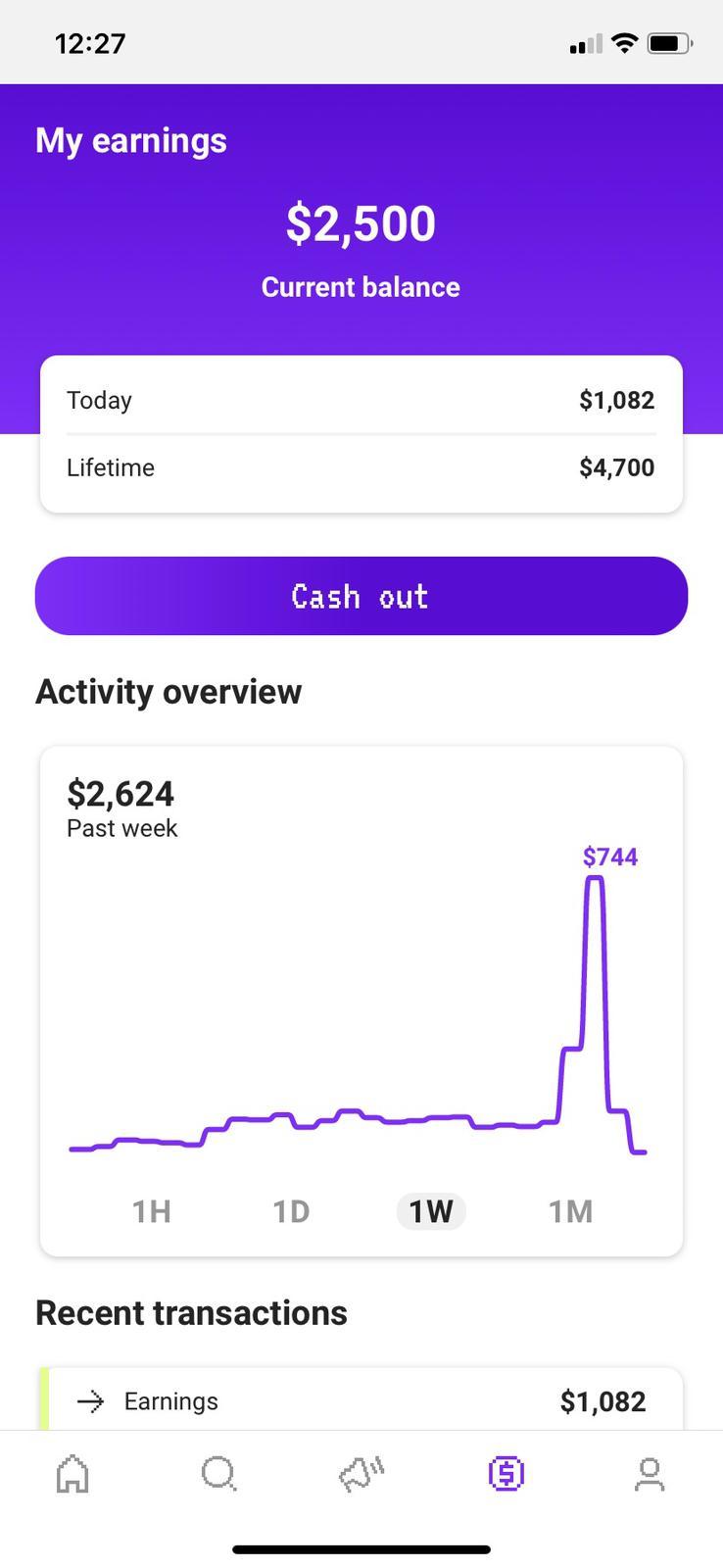Screen dimensions: 723x1568
Task: Open the $1,082 Earnings transaction
Action: 361,1399
